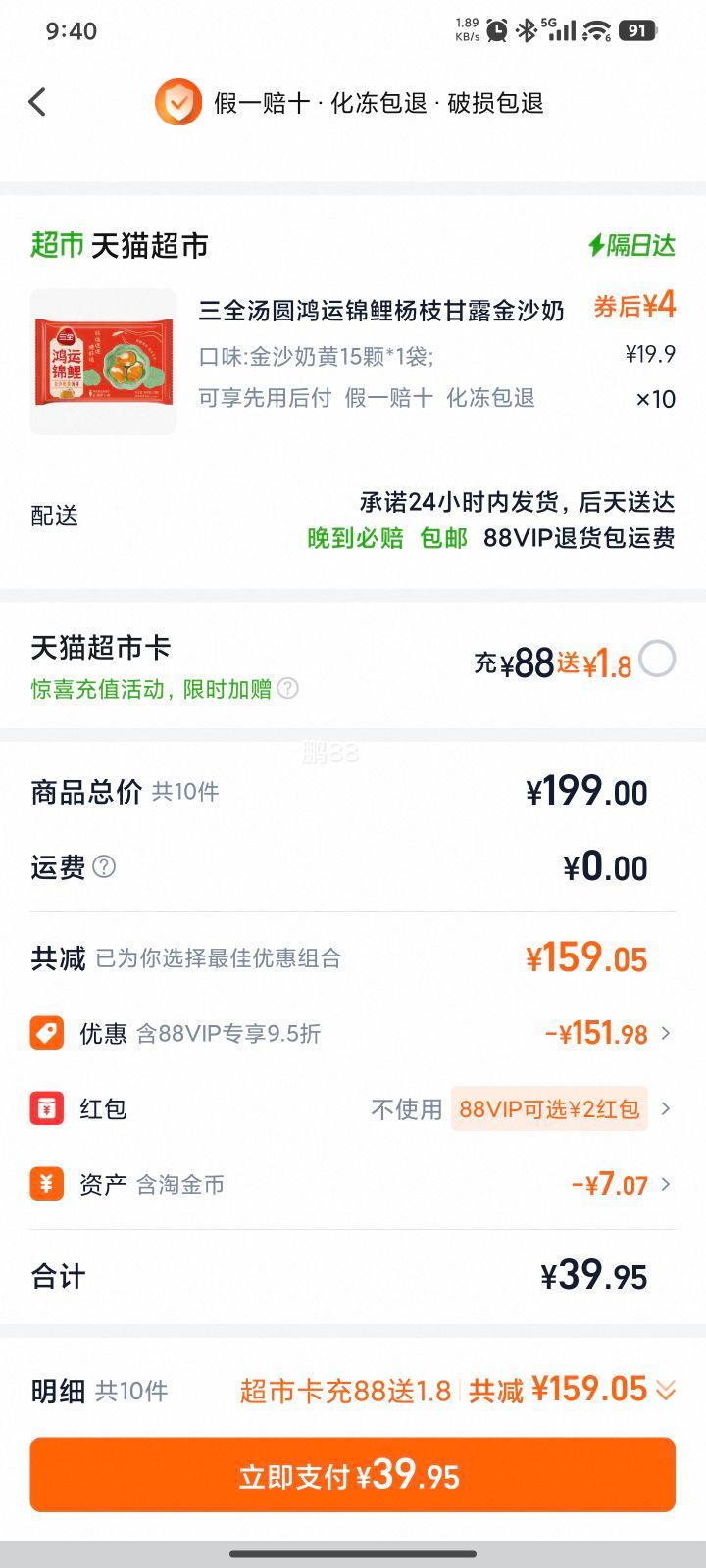Click the orange 优惠 coupon icon

point(46,1033)
